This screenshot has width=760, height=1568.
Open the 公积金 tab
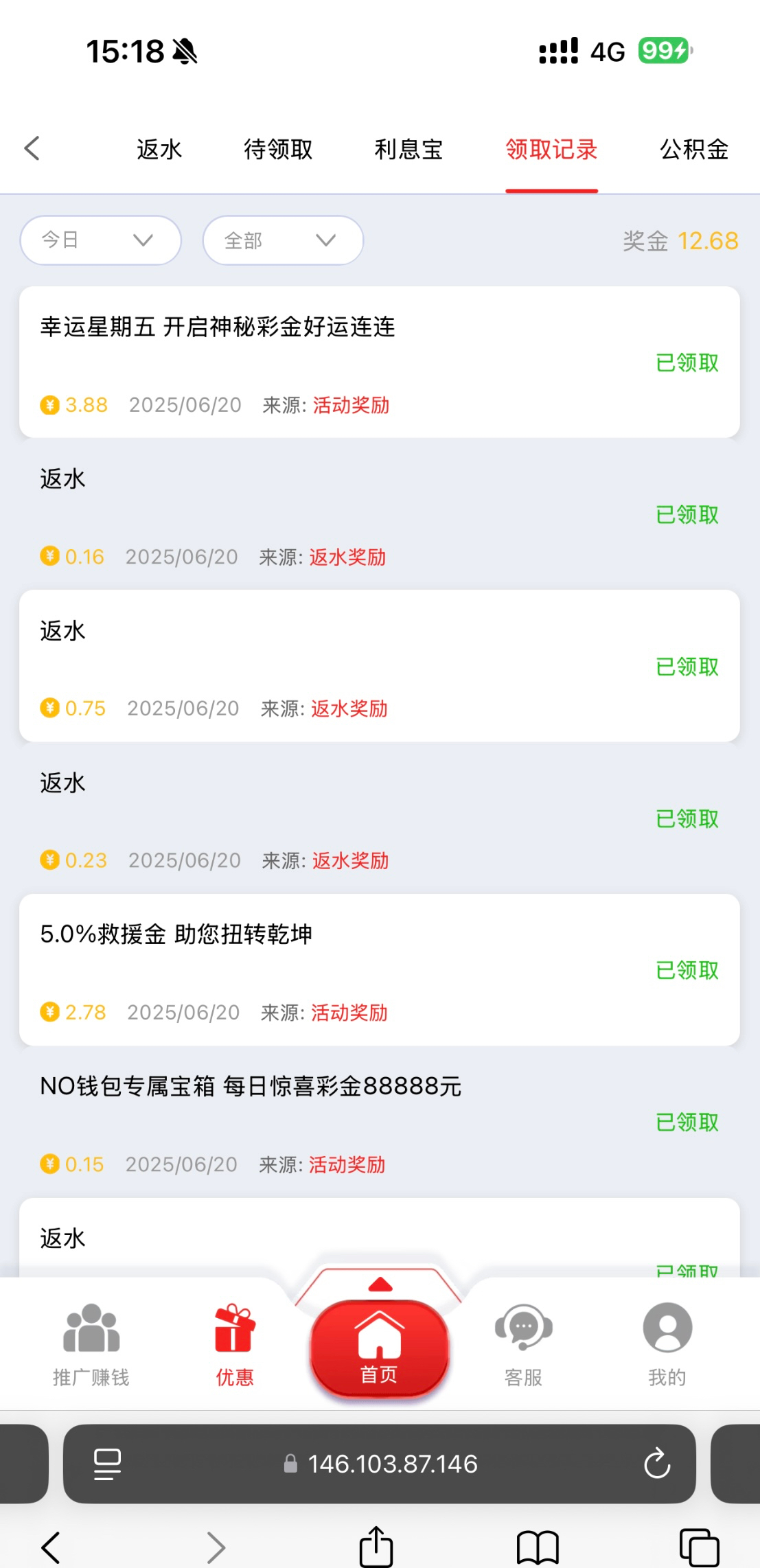tap(693, 149)
